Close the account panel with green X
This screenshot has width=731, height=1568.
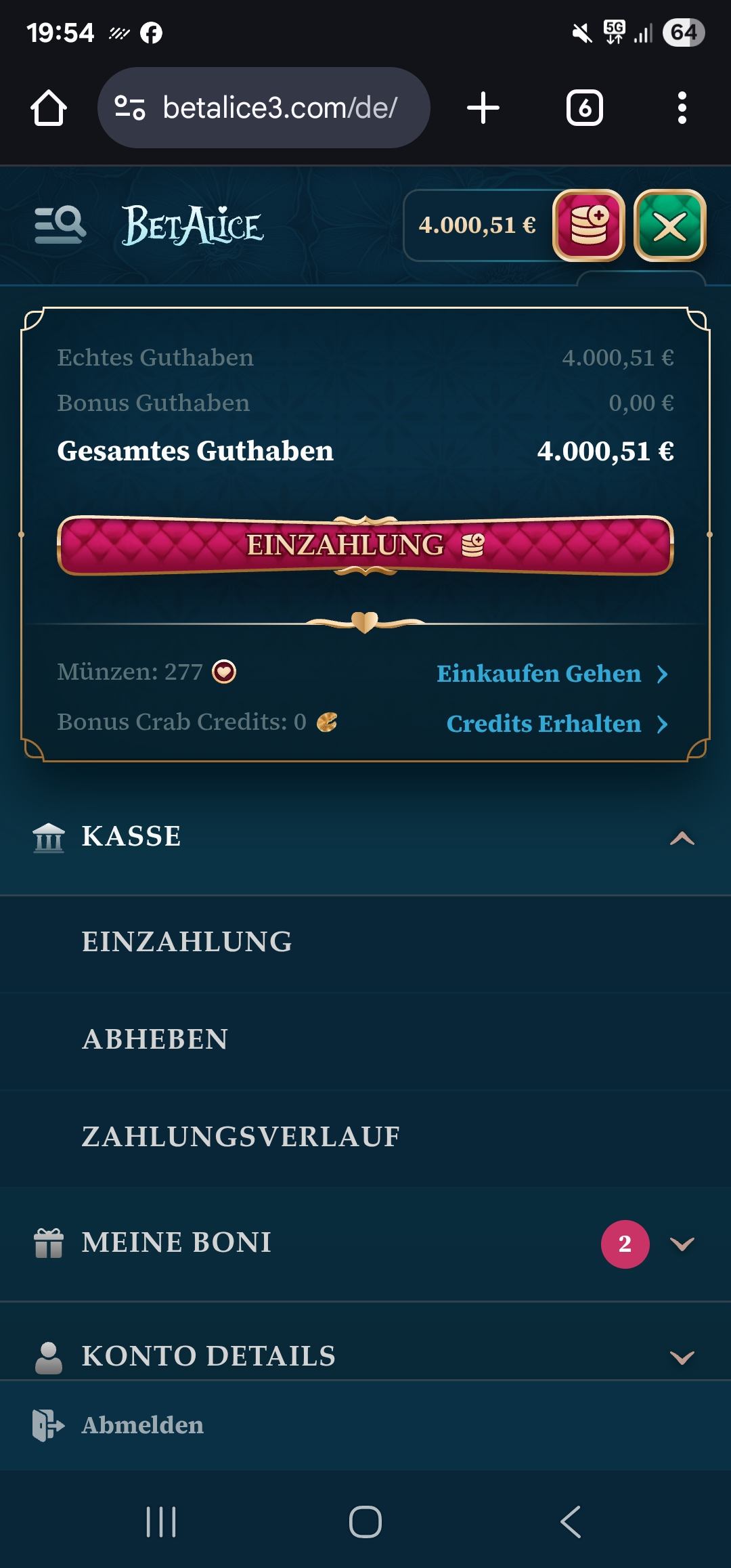click(x=669, y=225)
